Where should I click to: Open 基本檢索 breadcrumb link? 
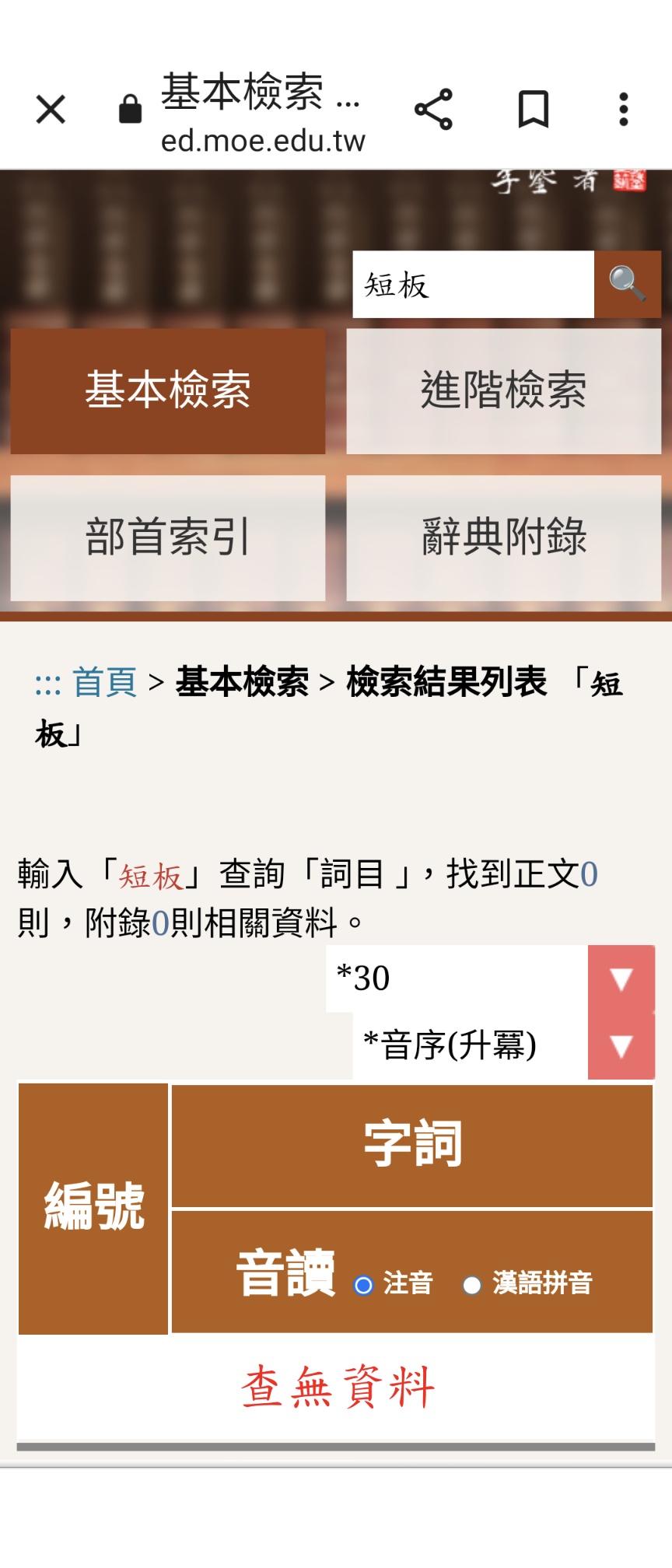(242, 683)
